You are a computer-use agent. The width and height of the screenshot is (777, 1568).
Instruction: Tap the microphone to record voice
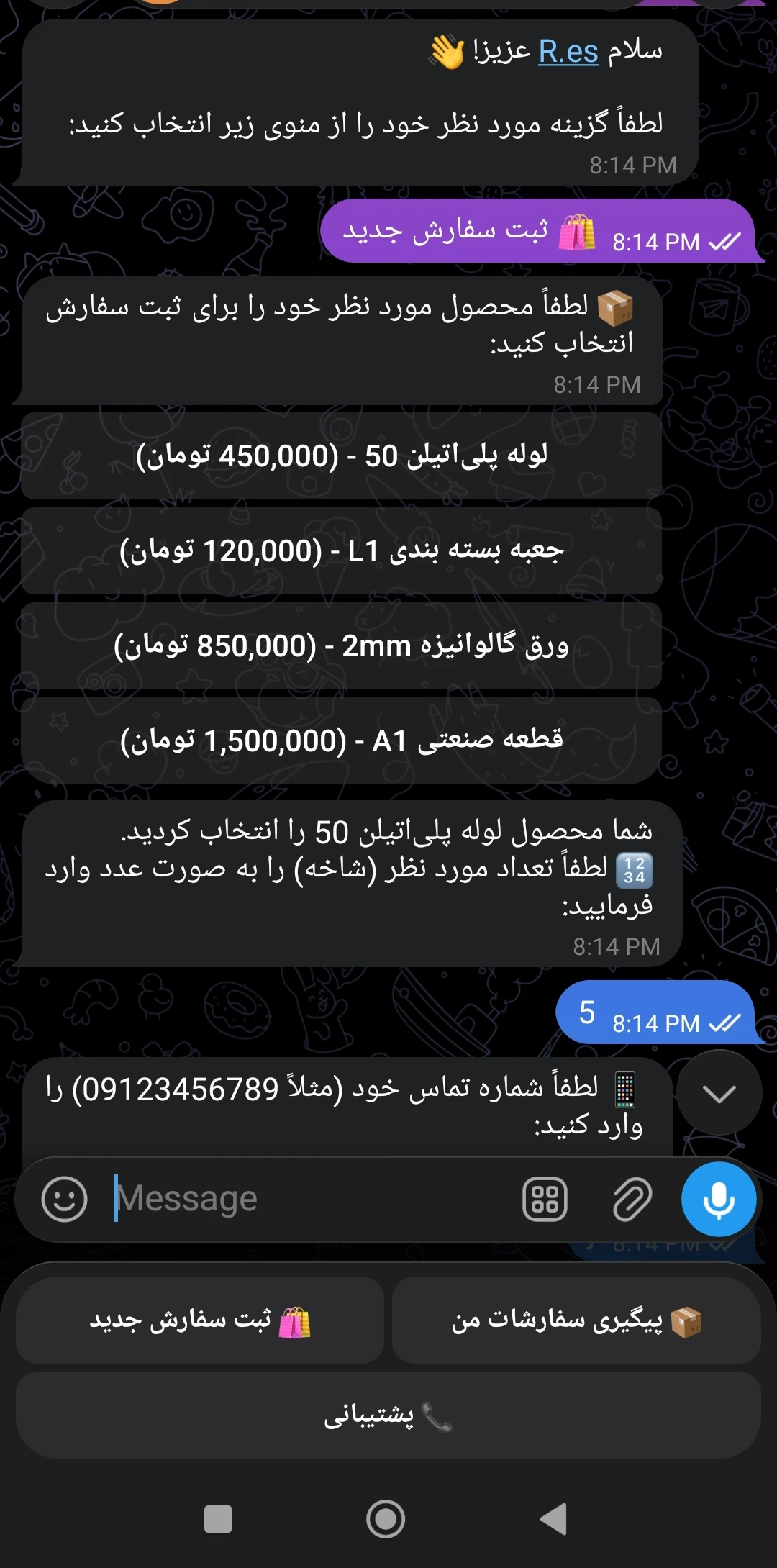pyautogui.click(x=719, y=1199)
